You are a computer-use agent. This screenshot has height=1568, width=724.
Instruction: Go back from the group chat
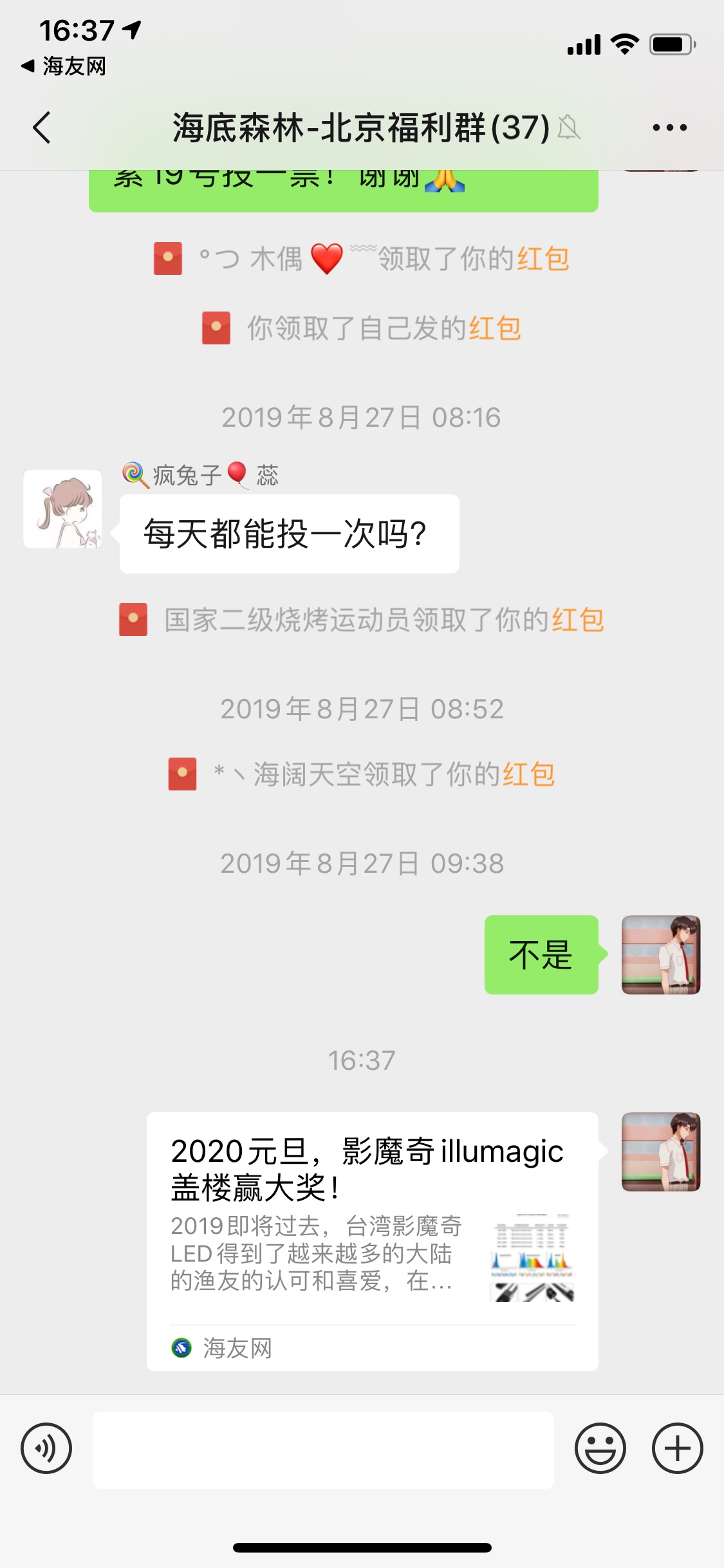point(42,127)
